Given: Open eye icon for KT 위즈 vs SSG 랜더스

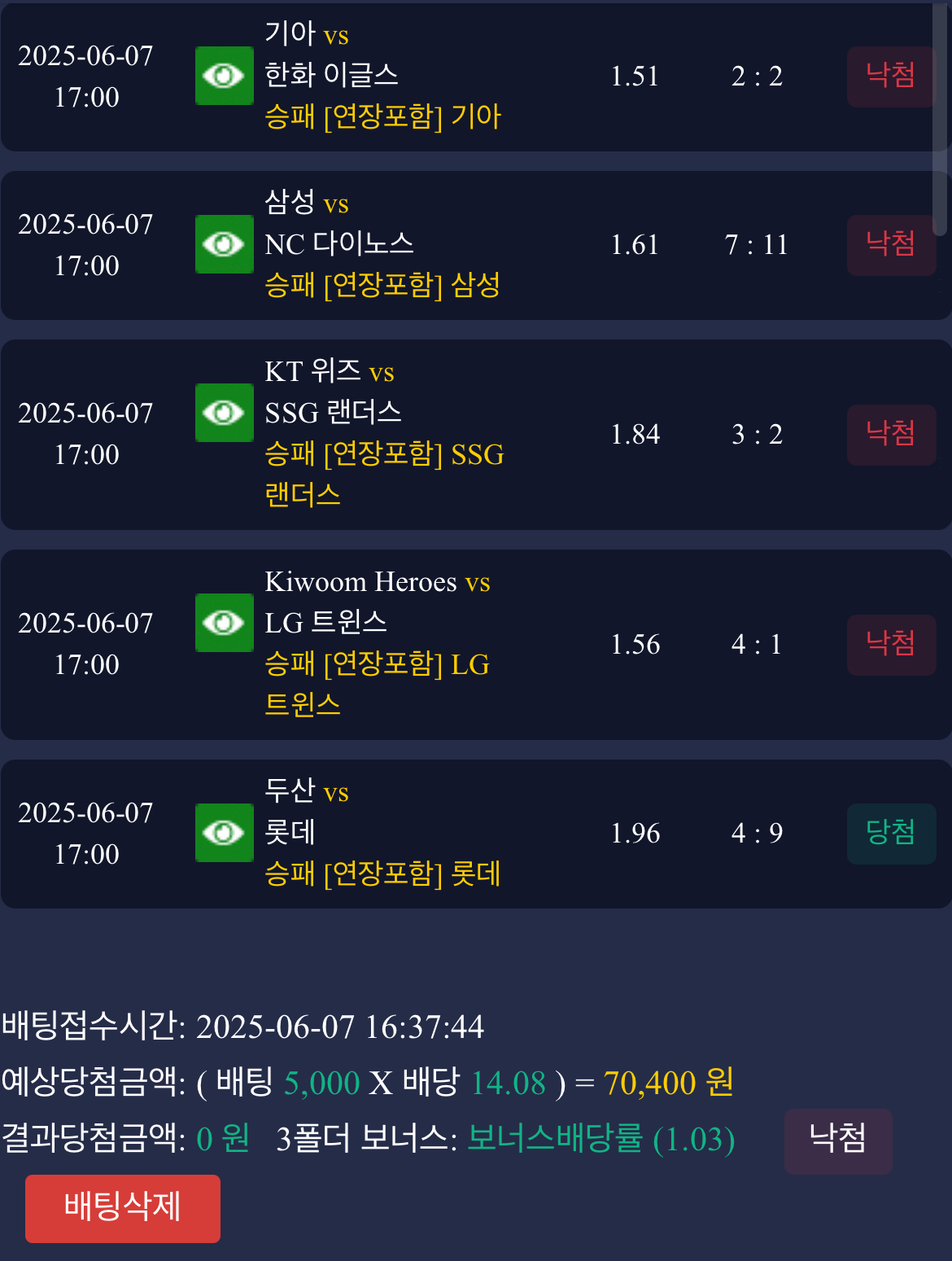Looking at the screenshot, I should coord(224,413).
